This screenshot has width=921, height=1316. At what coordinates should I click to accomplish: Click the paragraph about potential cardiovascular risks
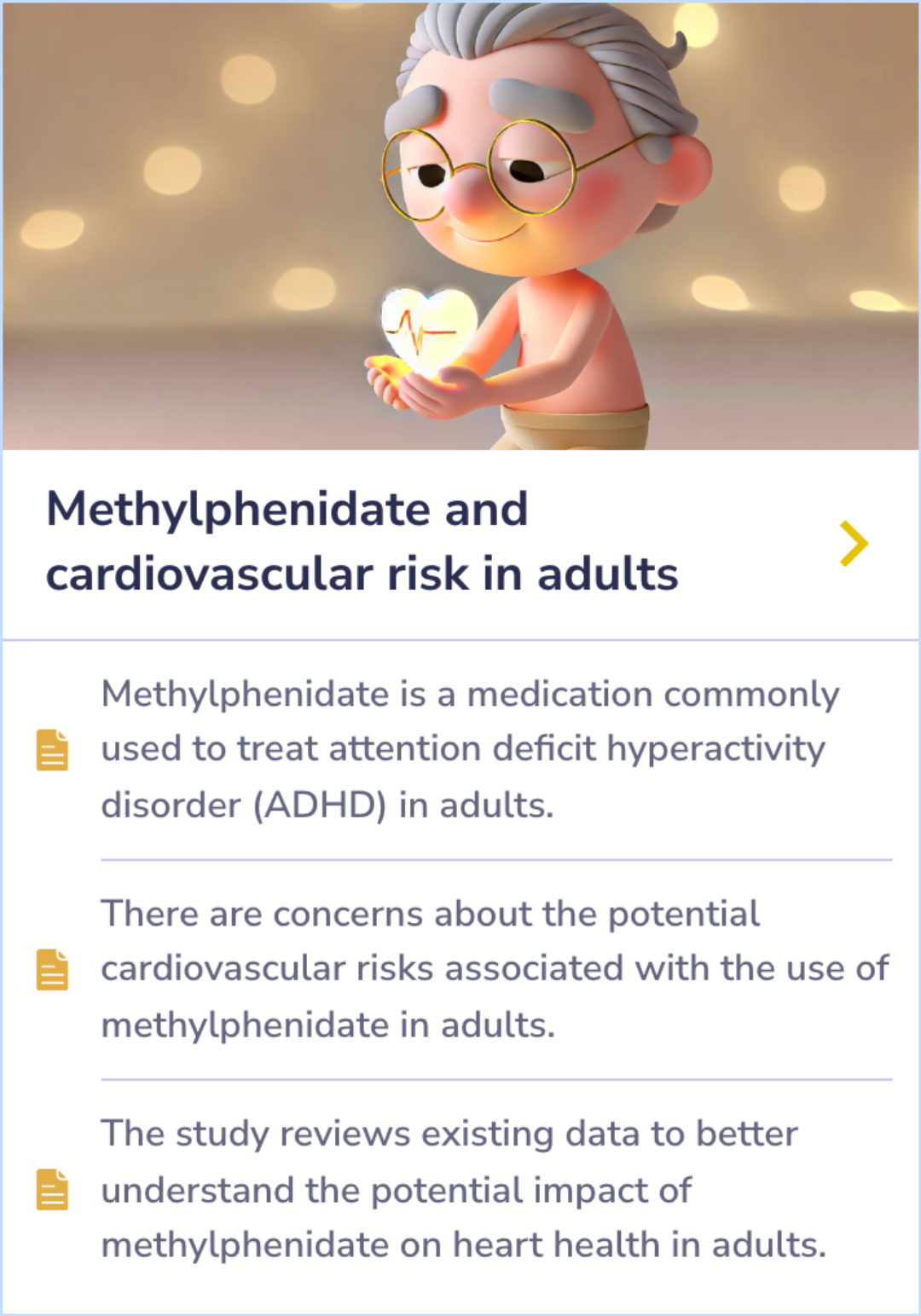pyautogui.click(x=495, y=968)
